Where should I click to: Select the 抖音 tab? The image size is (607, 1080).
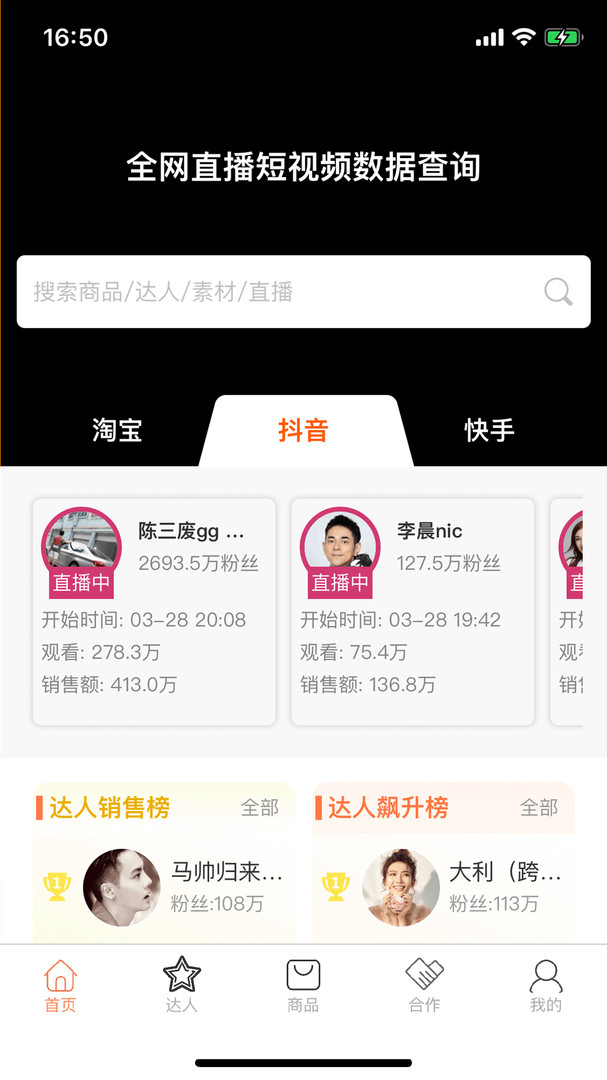[303, 431]
